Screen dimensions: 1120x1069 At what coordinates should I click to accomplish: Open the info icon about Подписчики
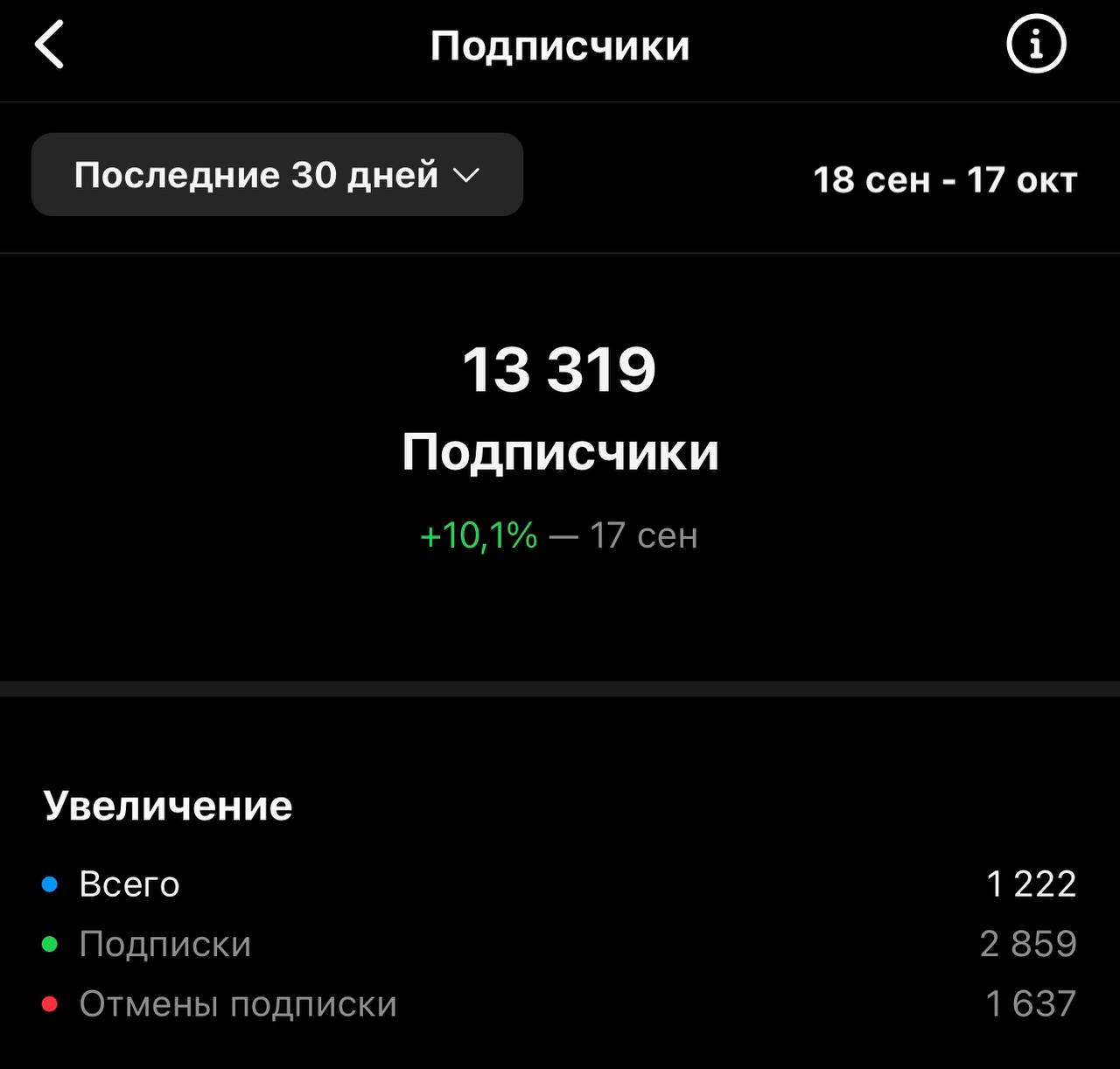1036,44
